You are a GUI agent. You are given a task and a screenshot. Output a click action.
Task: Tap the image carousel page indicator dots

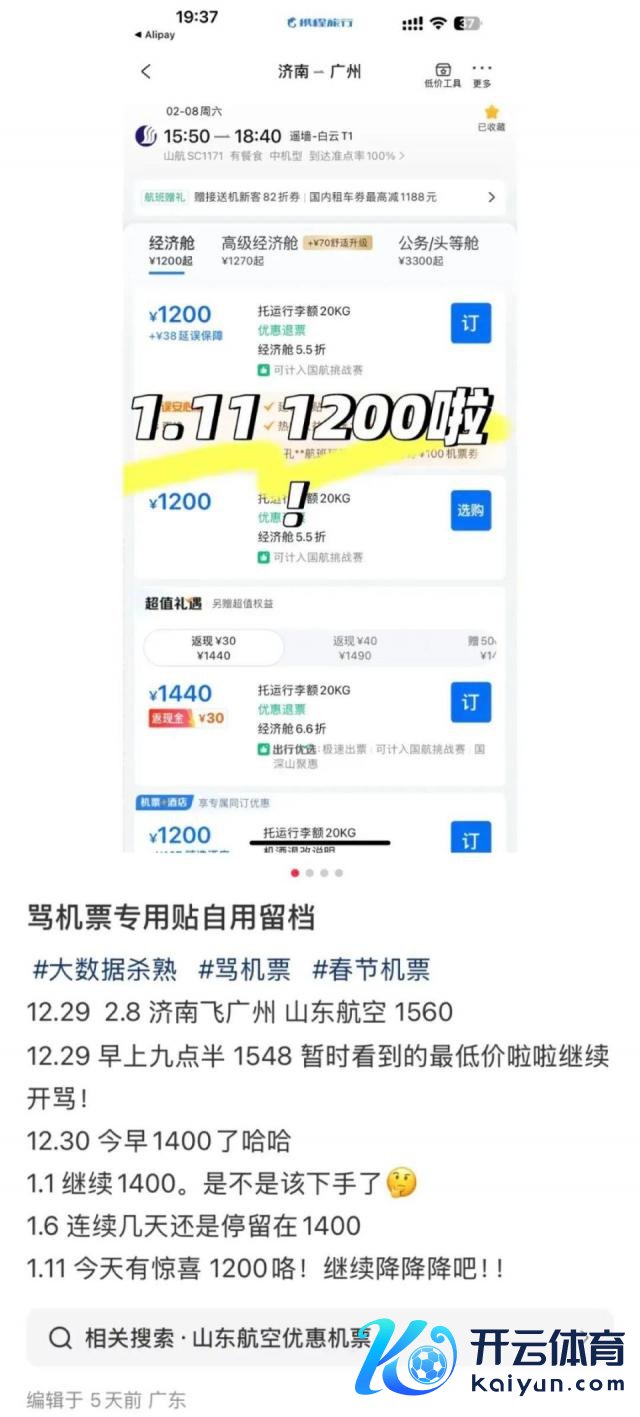coord(317,873)
